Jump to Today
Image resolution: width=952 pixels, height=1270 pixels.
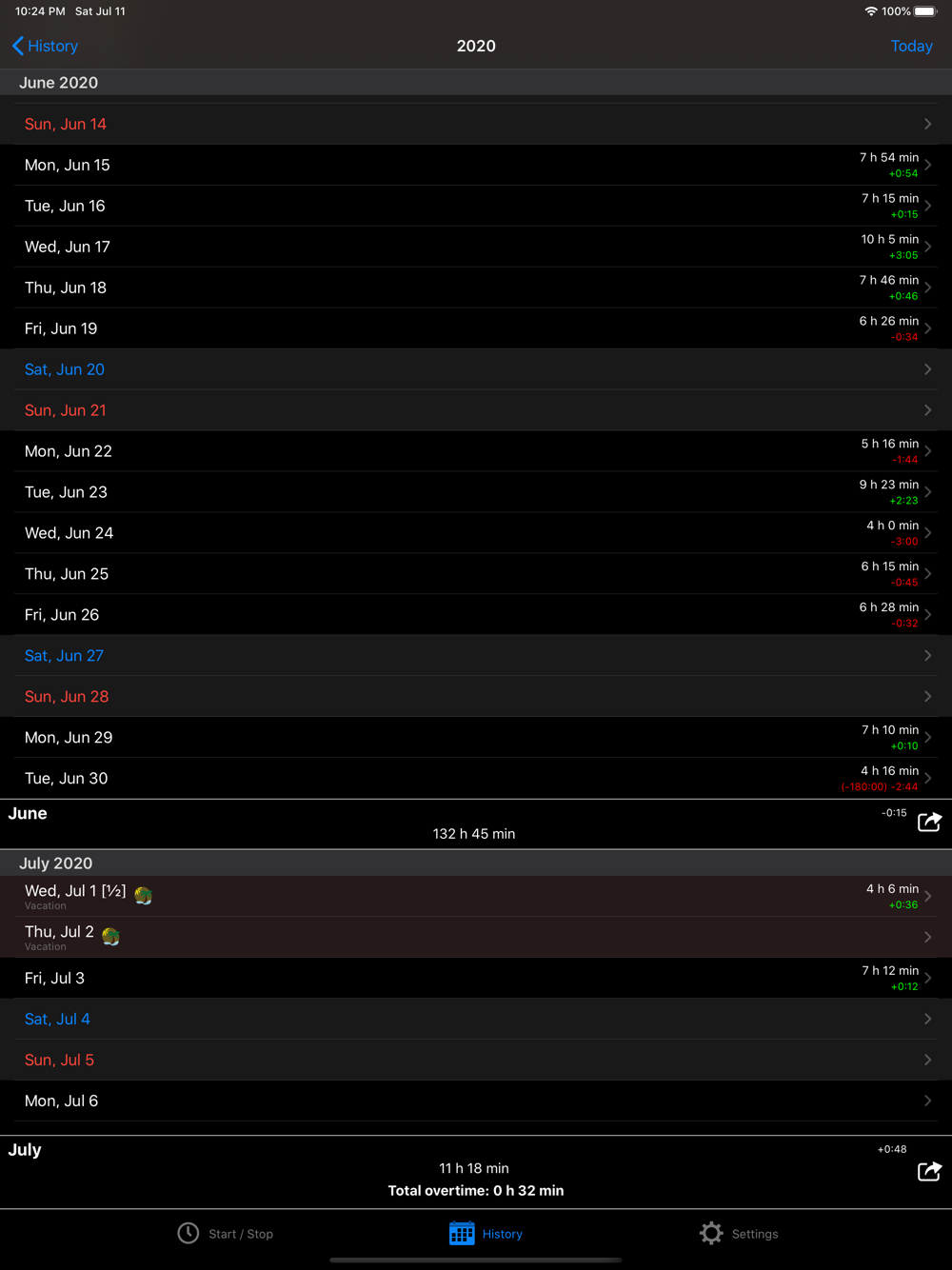911,46
